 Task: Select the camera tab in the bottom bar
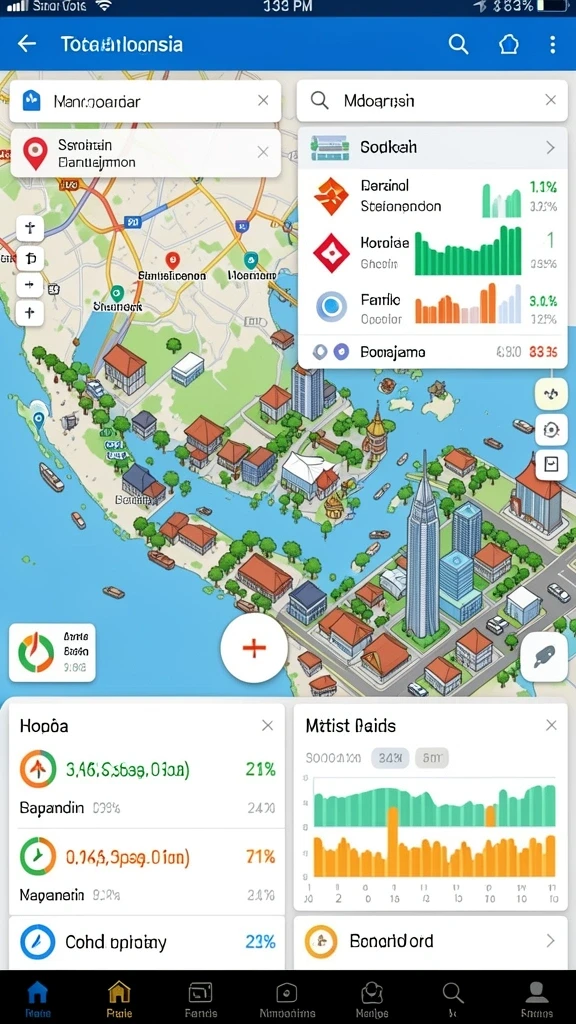pyautogui.click(x=287, y=999)
